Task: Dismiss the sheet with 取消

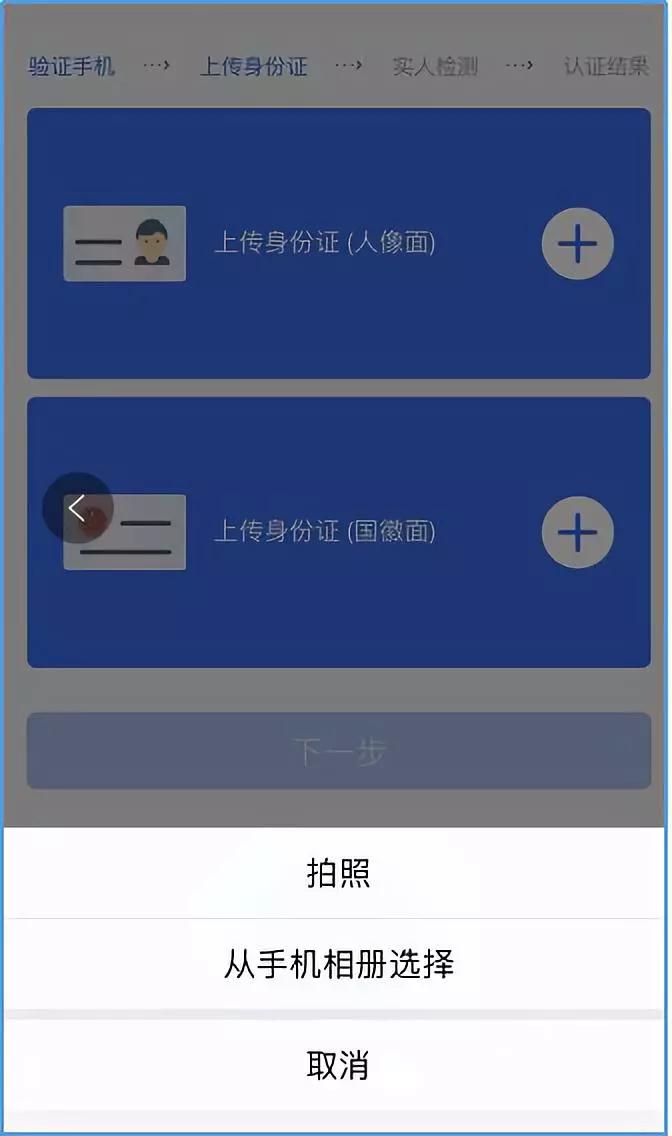Action: pyautogui.click(x=338, y=1065)
